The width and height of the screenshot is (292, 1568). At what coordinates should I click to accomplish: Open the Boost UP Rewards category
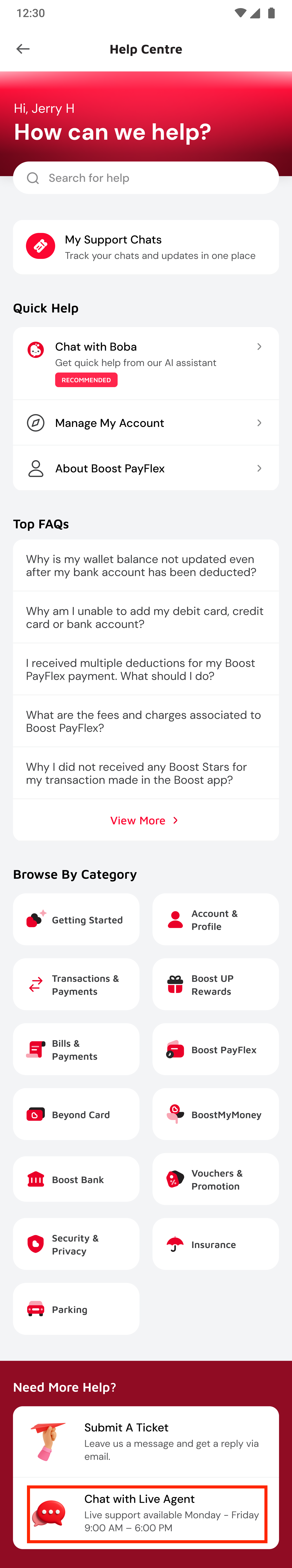[x=215, y=984]
